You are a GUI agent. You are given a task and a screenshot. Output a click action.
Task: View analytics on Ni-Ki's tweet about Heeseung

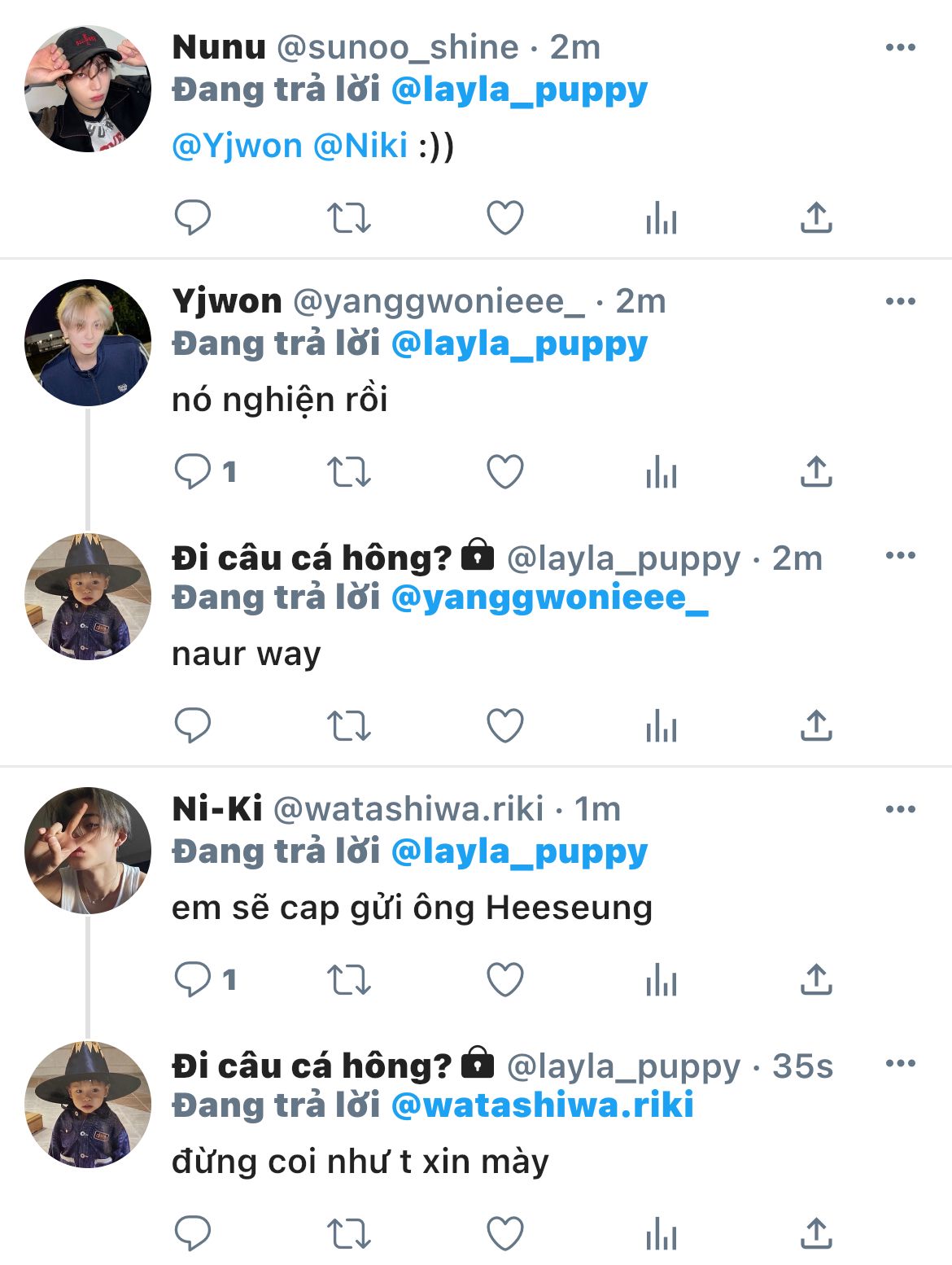(661, 980)
